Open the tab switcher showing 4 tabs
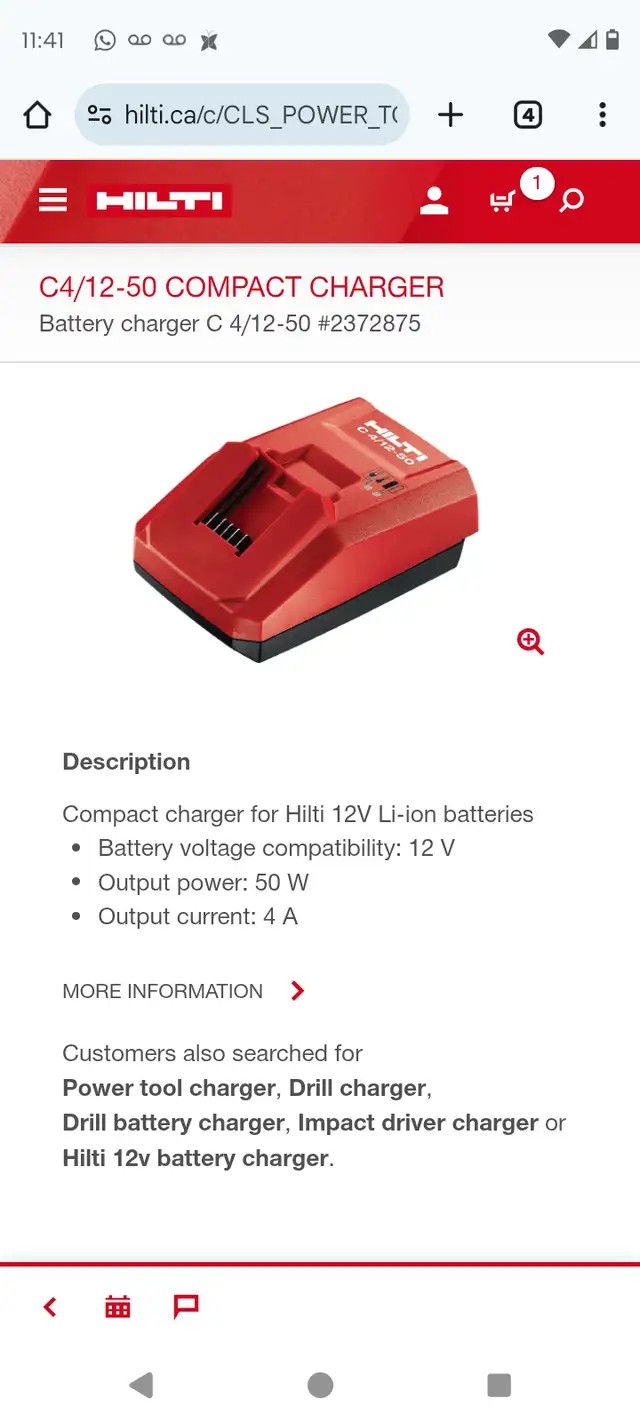 [527, 115]
